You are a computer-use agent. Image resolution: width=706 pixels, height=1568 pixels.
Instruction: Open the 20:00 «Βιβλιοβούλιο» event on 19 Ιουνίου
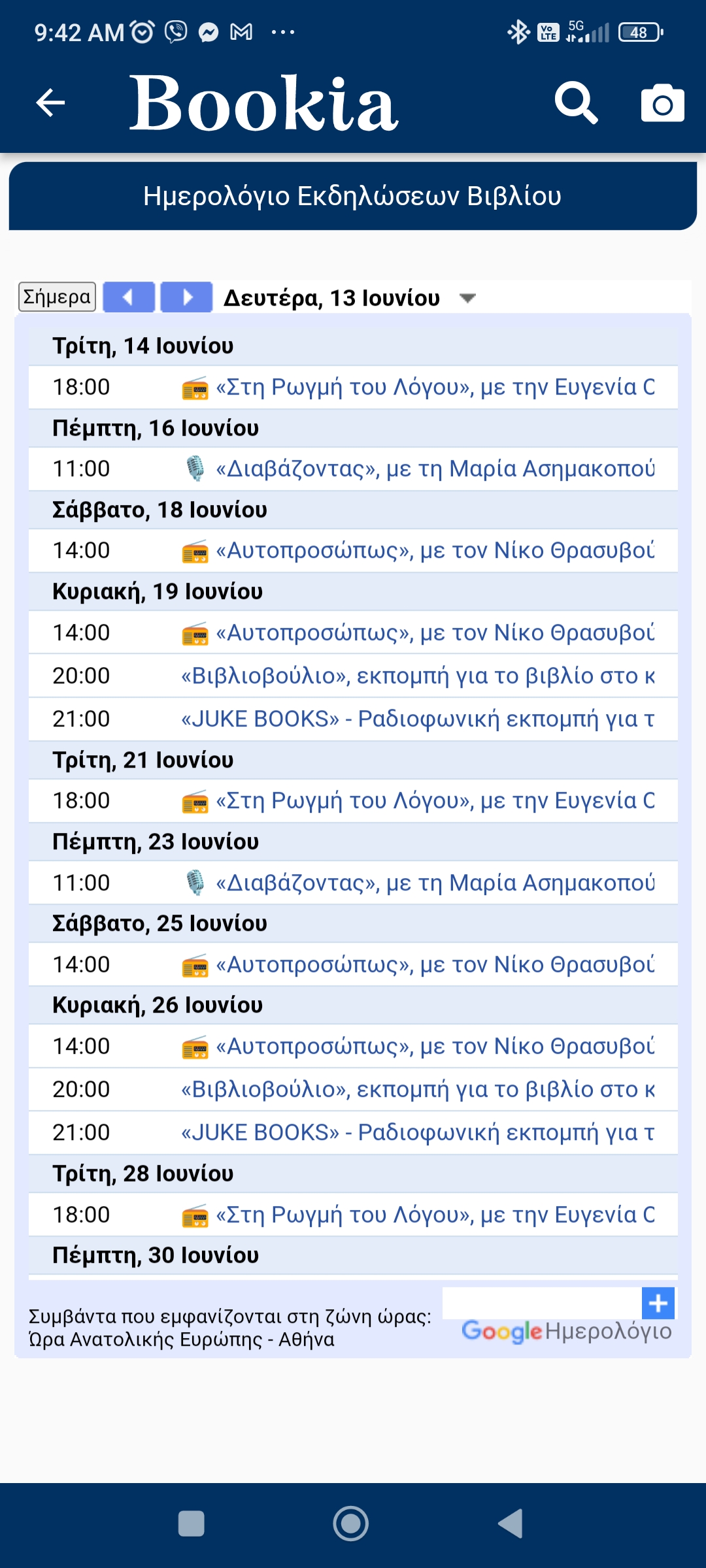tap(418, 676)
